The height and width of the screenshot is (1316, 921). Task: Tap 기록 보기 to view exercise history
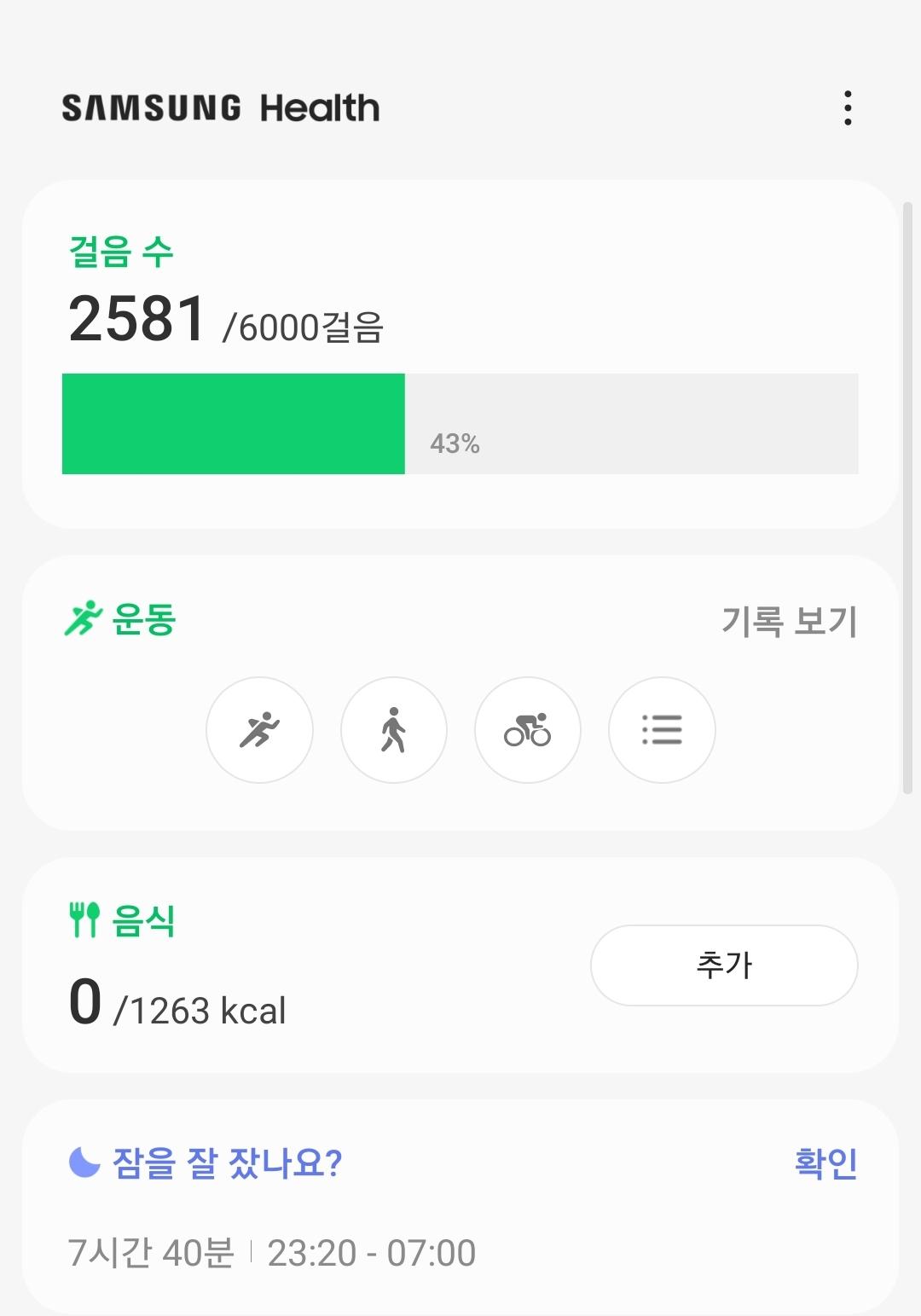[789, 621]
